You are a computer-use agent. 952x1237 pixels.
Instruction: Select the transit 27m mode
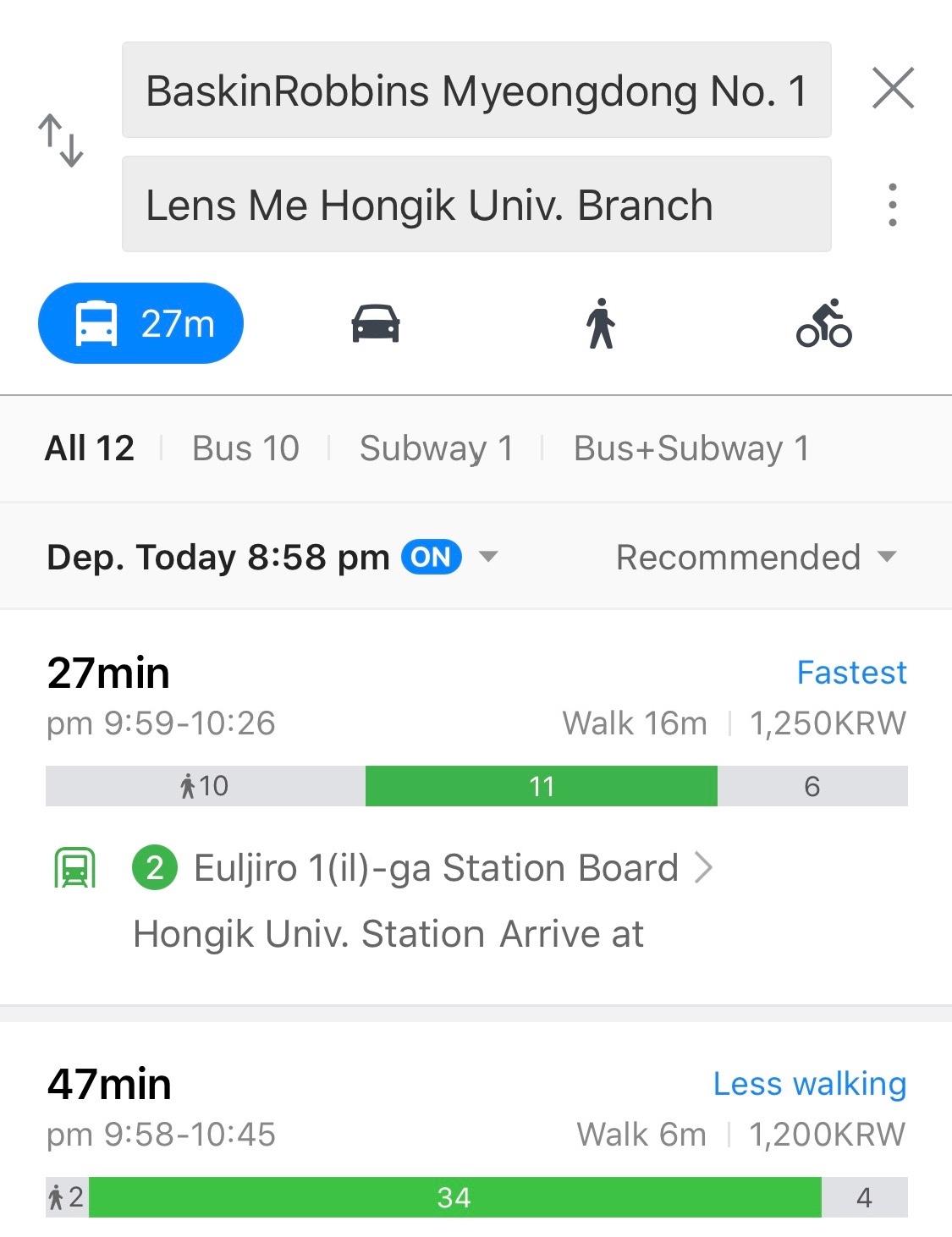pos(141,323)
